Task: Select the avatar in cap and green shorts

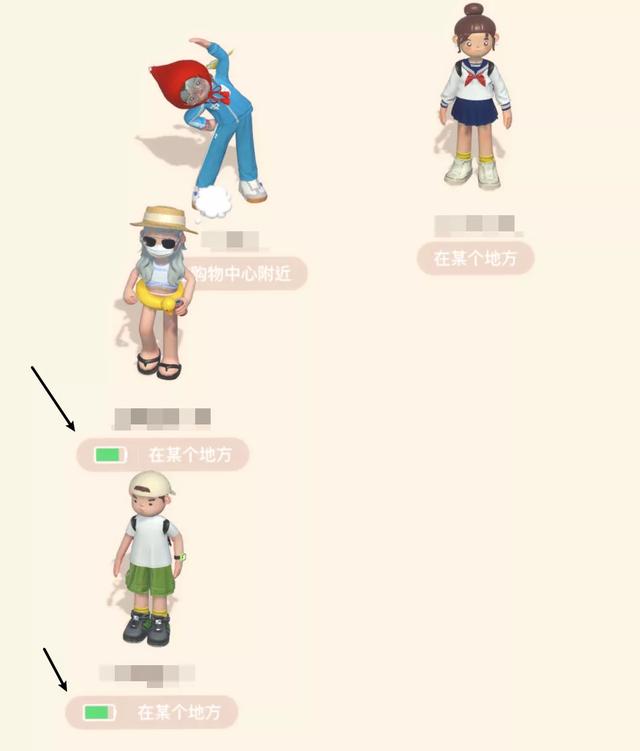Action: [x=150, y=558]
